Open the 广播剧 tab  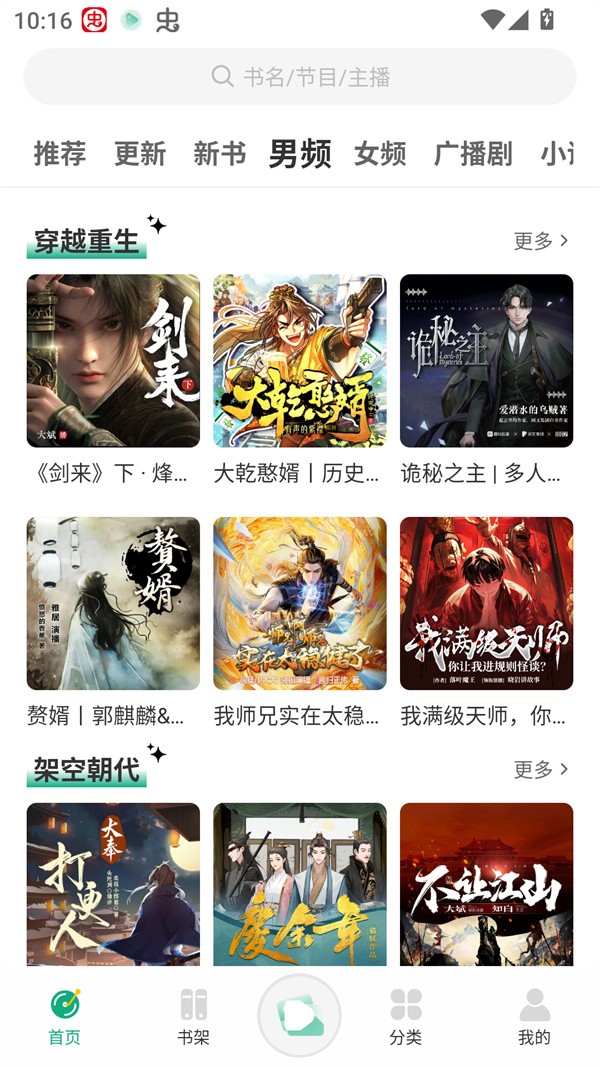[x=473, y=153]
